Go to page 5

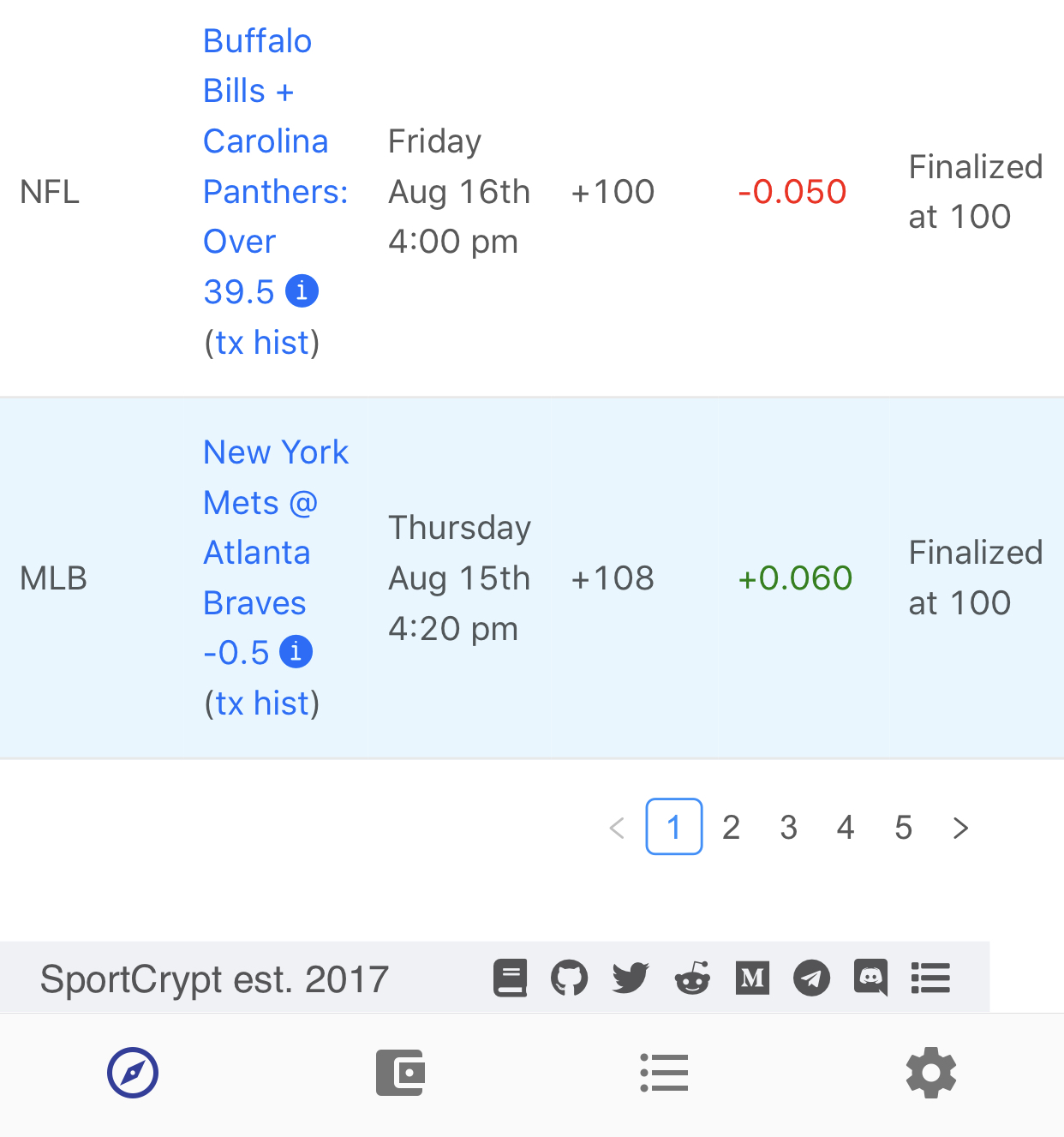[903, 828]
